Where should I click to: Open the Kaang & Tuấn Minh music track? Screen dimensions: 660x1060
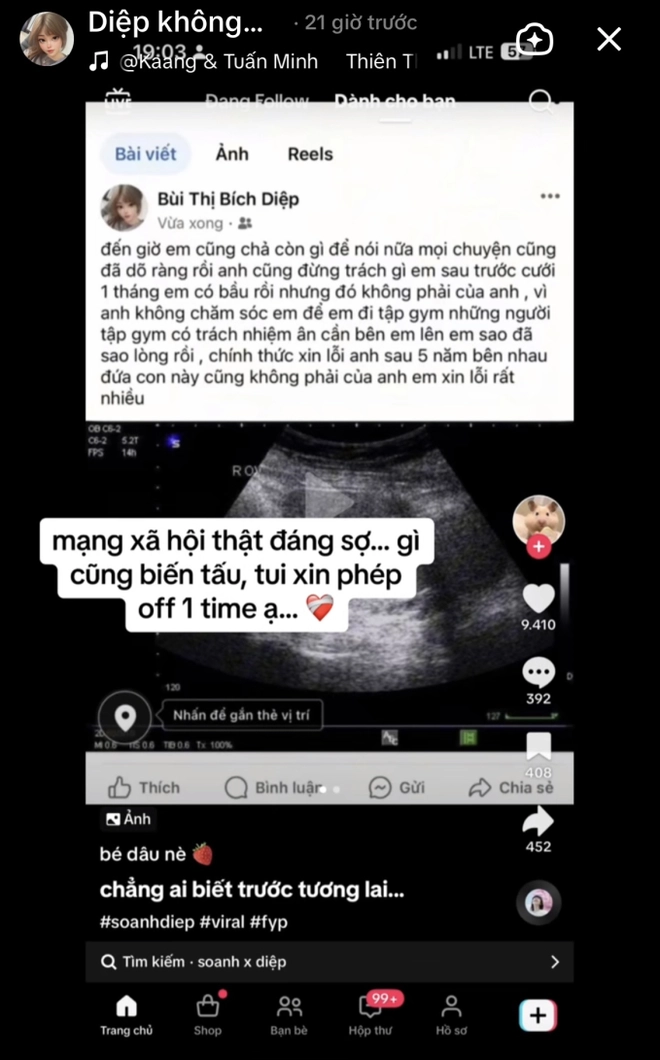point(218,61)
